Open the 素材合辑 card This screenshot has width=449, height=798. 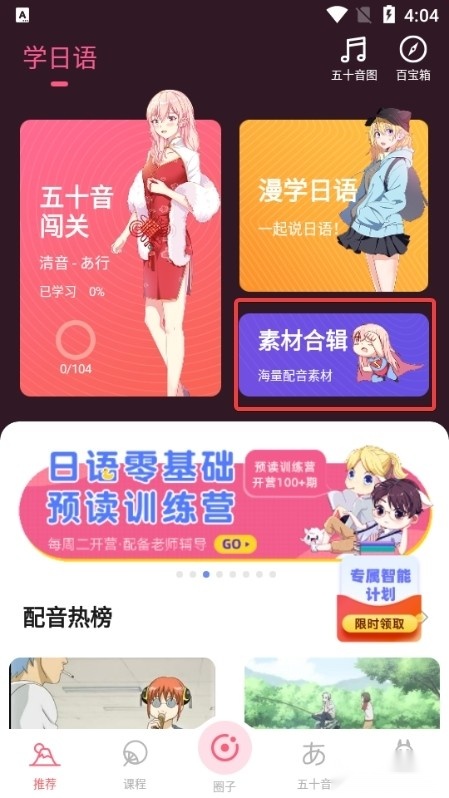click(334, 355)
